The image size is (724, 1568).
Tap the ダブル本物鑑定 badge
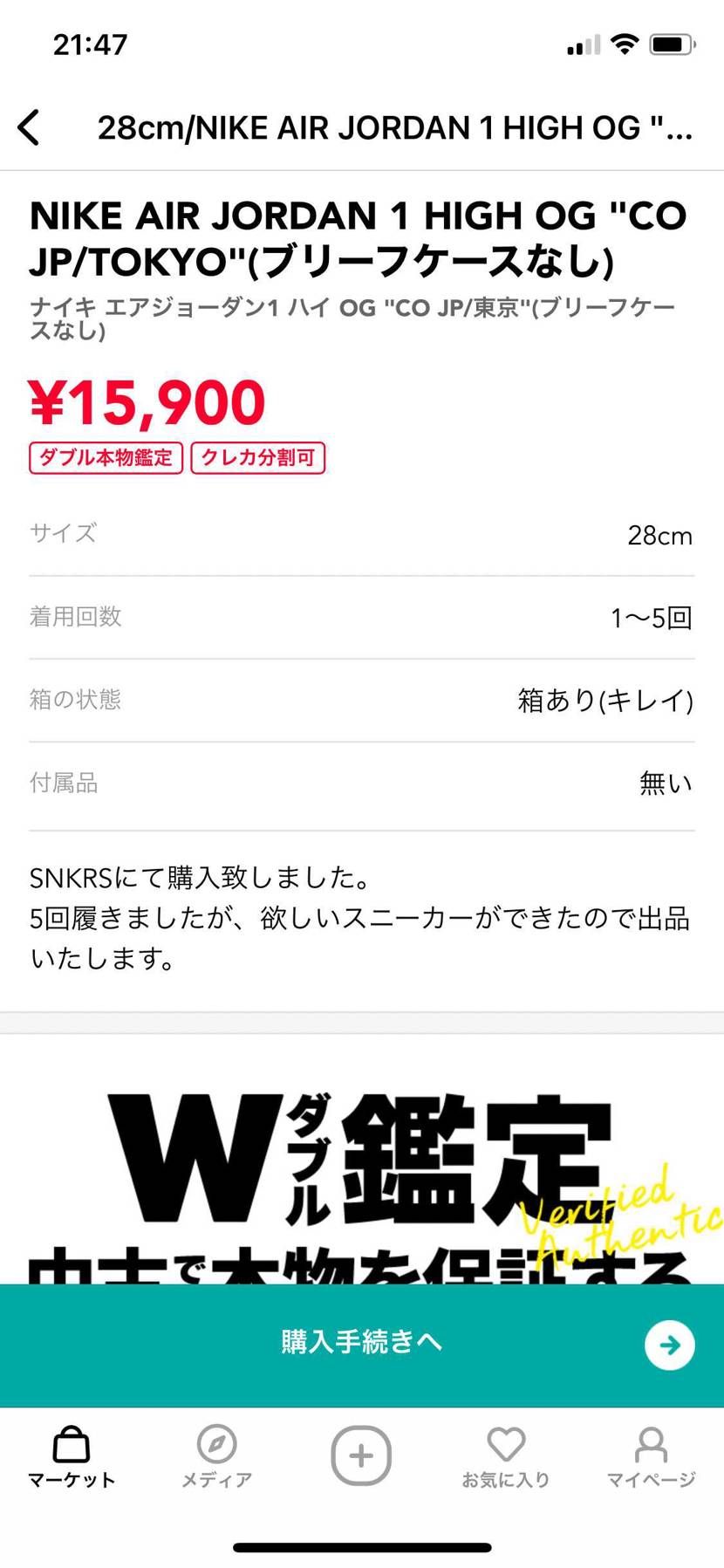click(105, 458)
